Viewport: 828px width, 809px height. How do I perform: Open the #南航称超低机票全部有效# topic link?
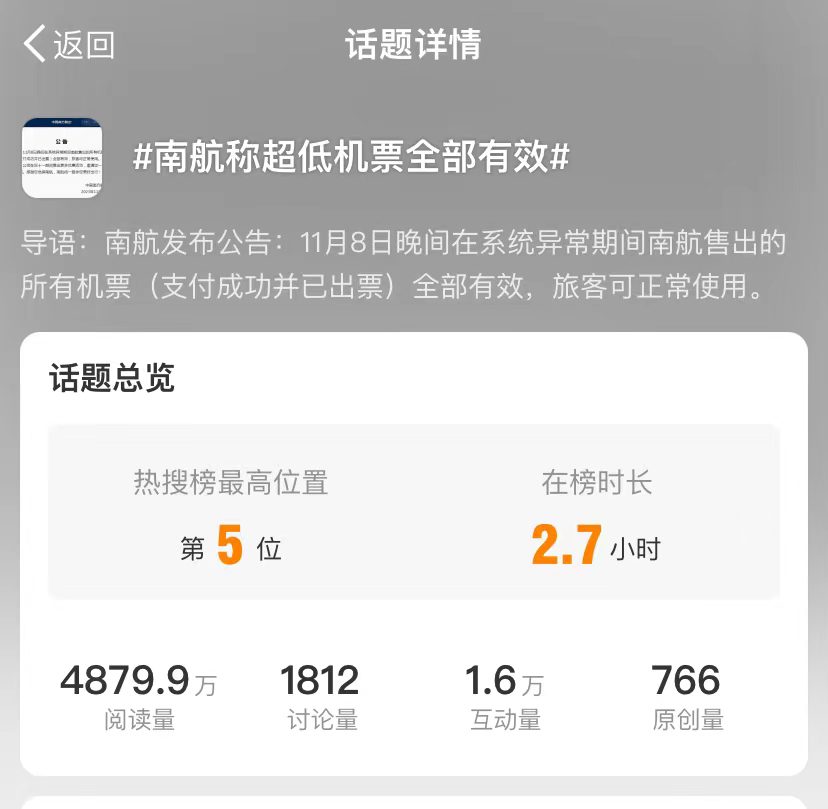coord(351,158)
